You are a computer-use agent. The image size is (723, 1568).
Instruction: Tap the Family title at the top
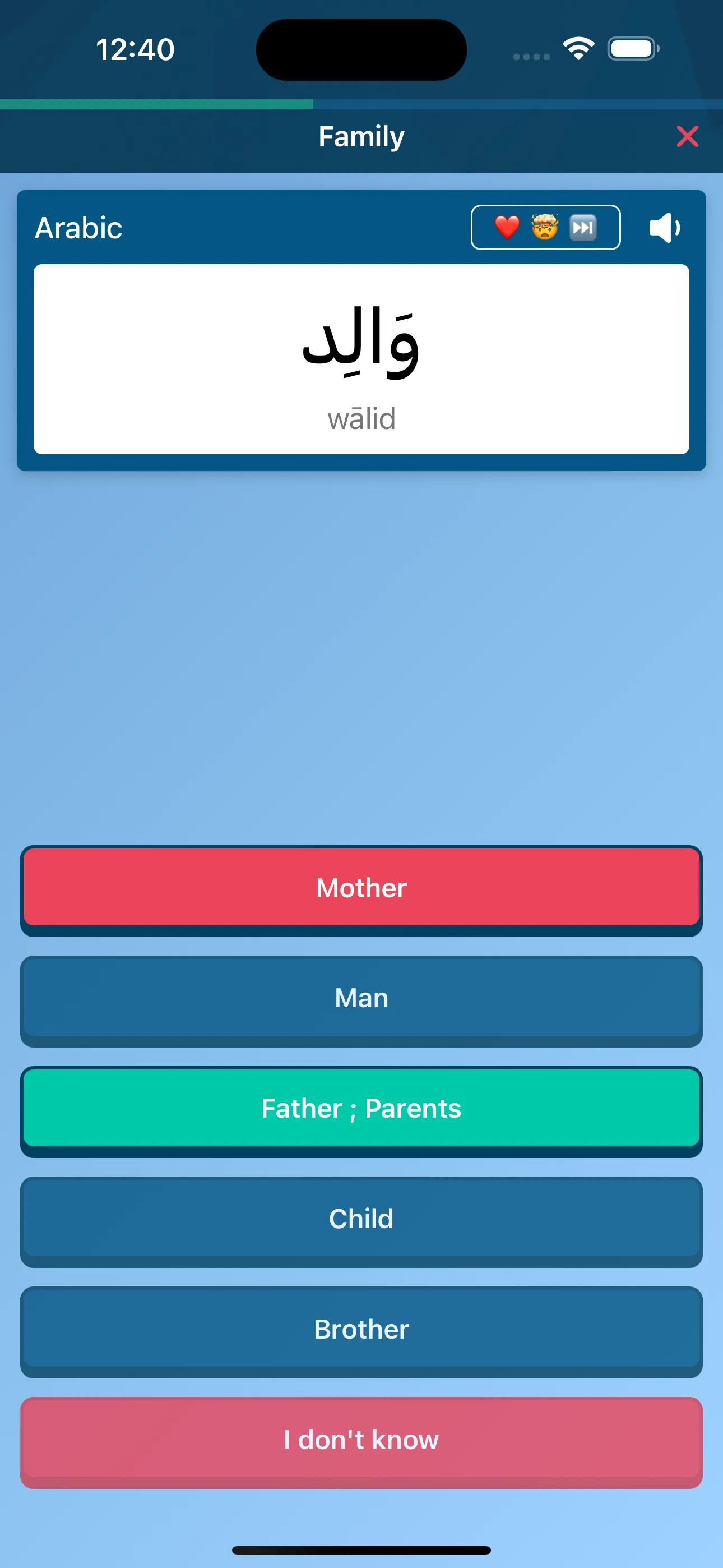coord(361,136)
